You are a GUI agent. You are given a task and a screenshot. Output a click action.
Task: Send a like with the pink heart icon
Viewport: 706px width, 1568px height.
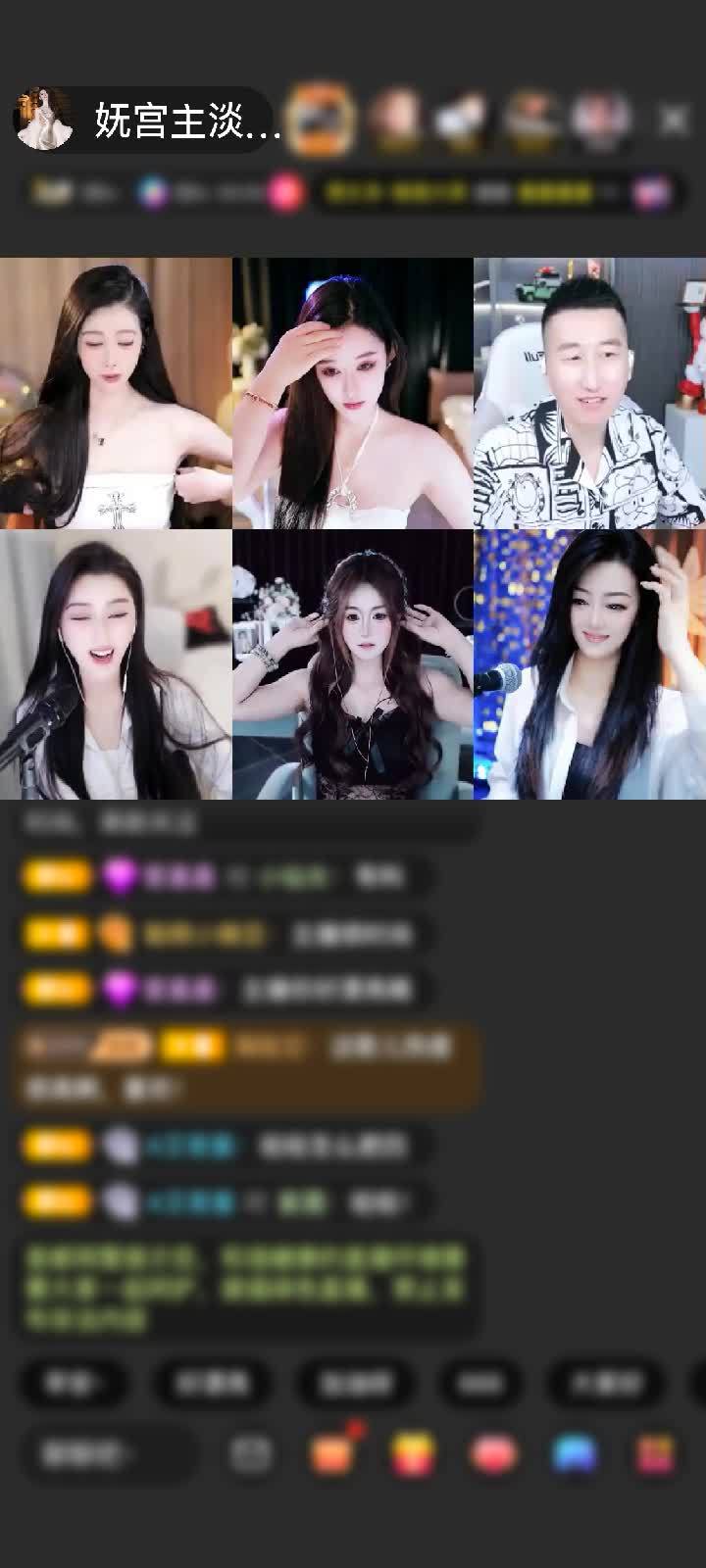click(494, 1454)
